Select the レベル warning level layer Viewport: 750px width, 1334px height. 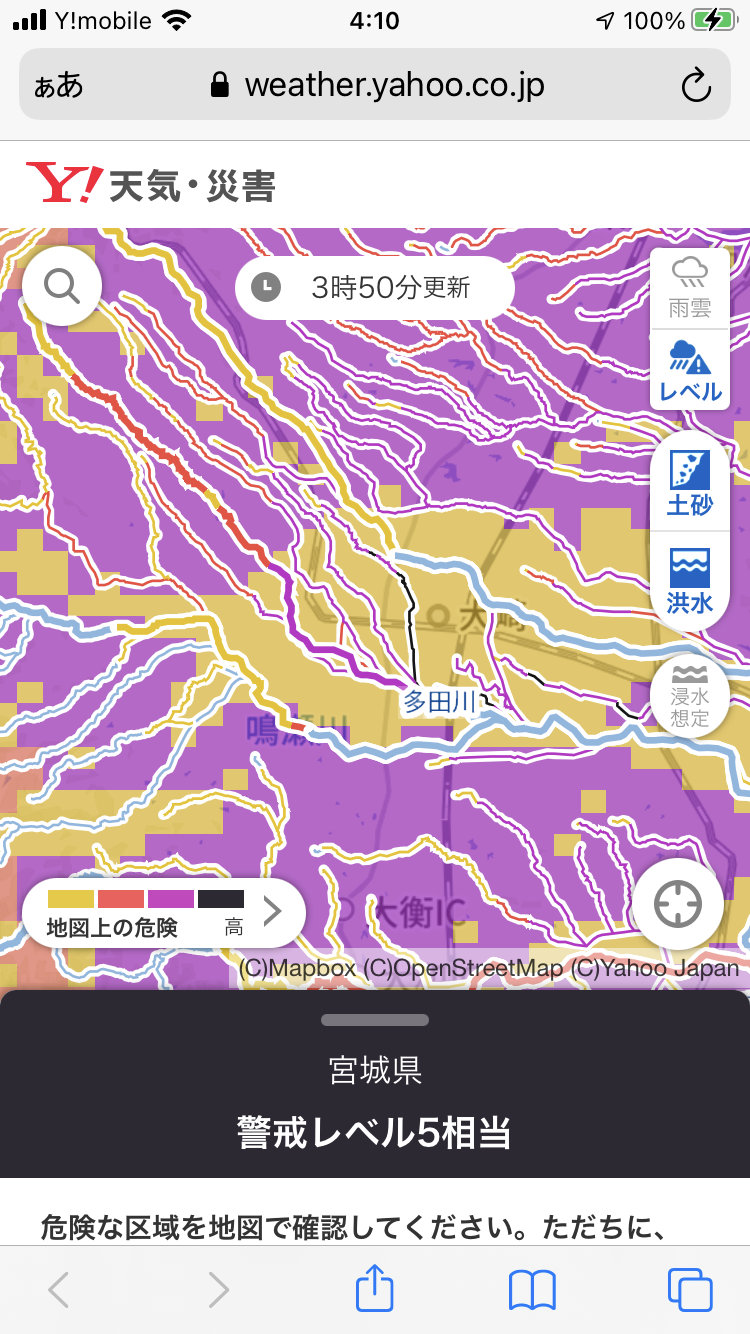point(691,371)
